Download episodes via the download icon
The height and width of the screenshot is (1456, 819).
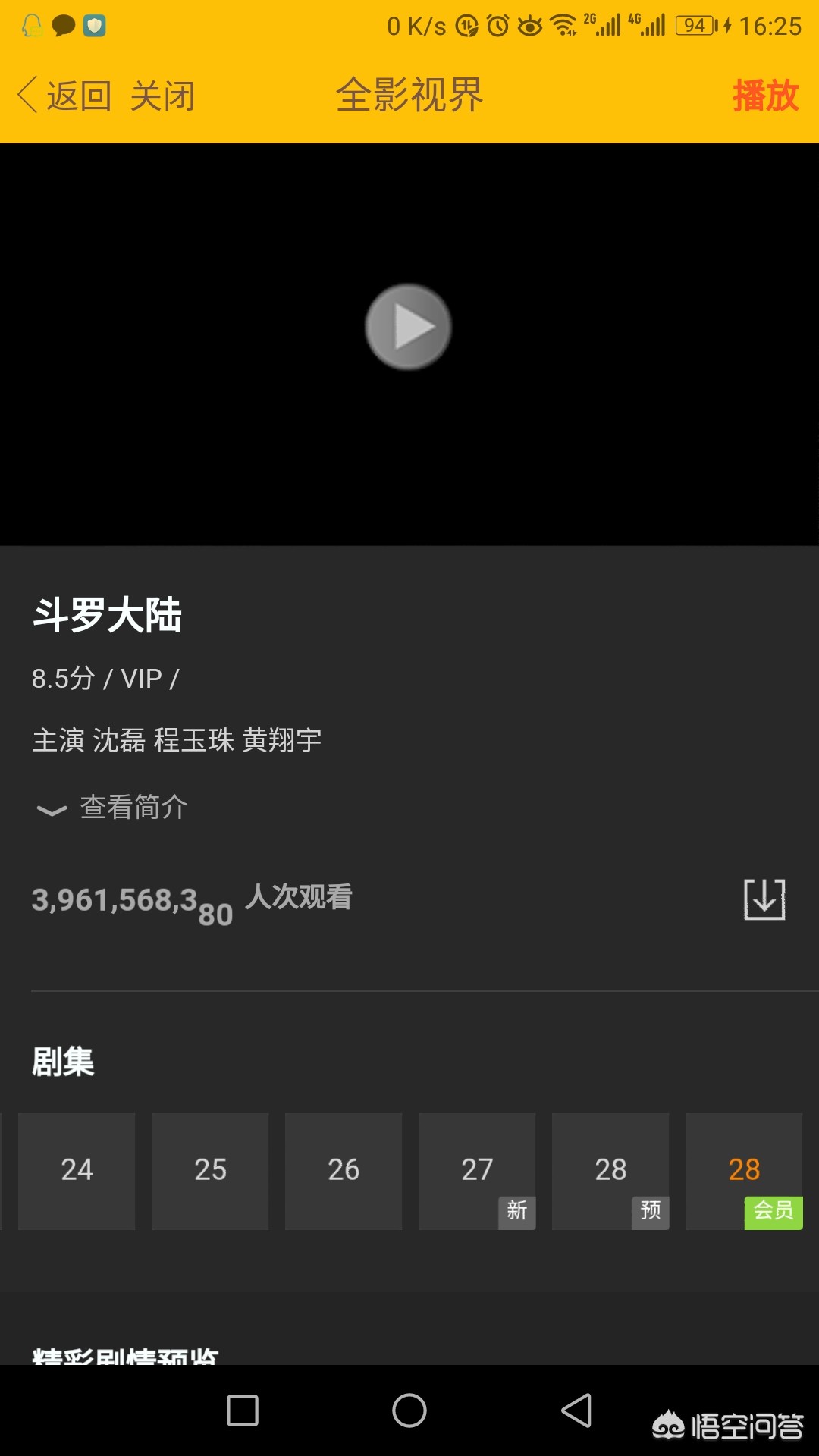pyautogui.click(x=764, y=899)
